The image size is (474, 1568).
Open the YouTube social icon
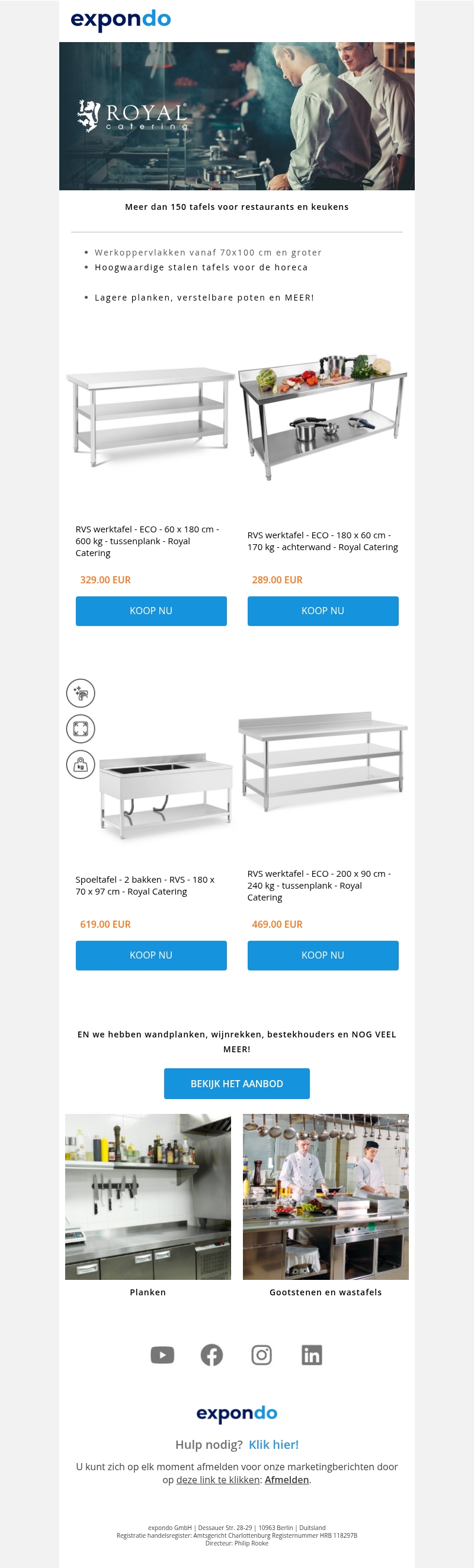pos(162,1355)
